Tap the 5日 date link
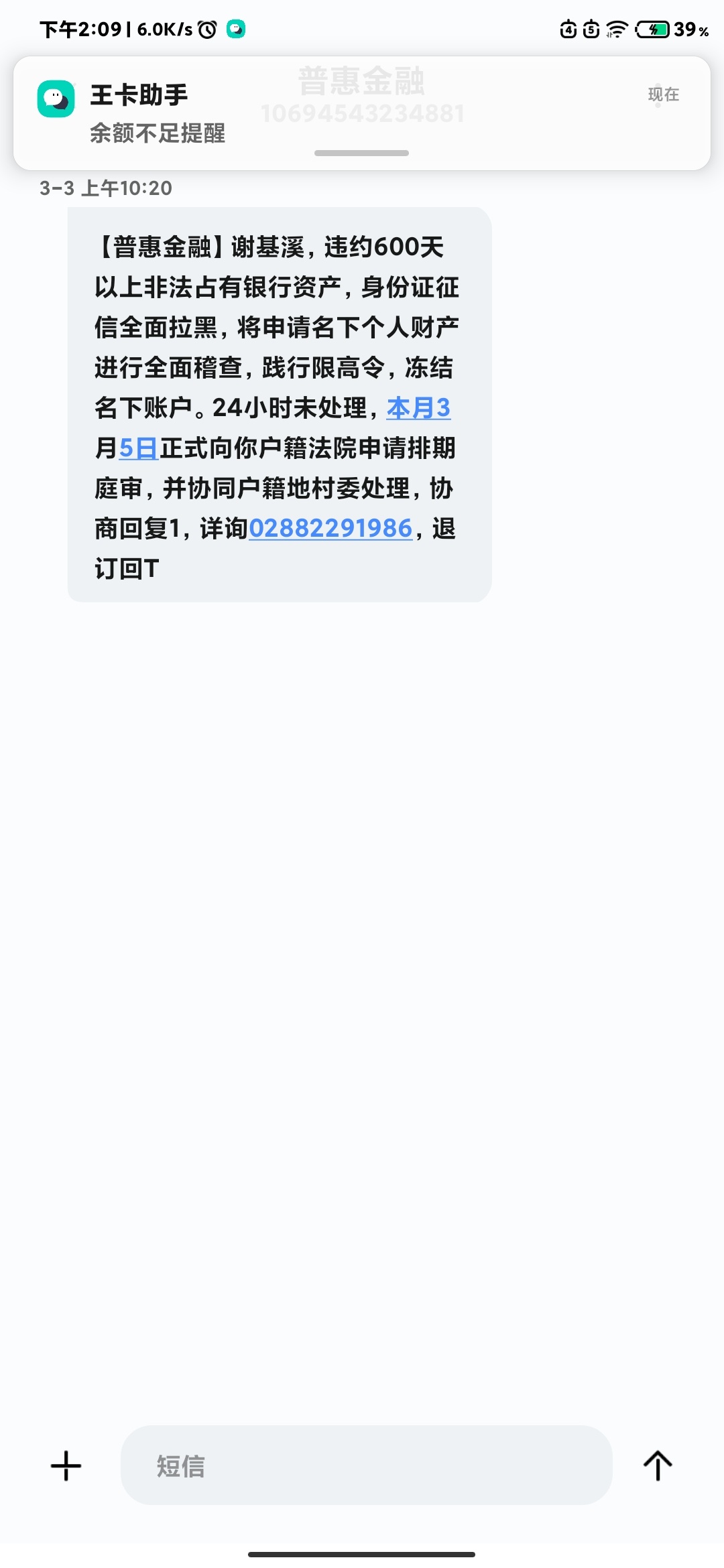Screen dimensions: 724x1568 (x=139, y=448)
